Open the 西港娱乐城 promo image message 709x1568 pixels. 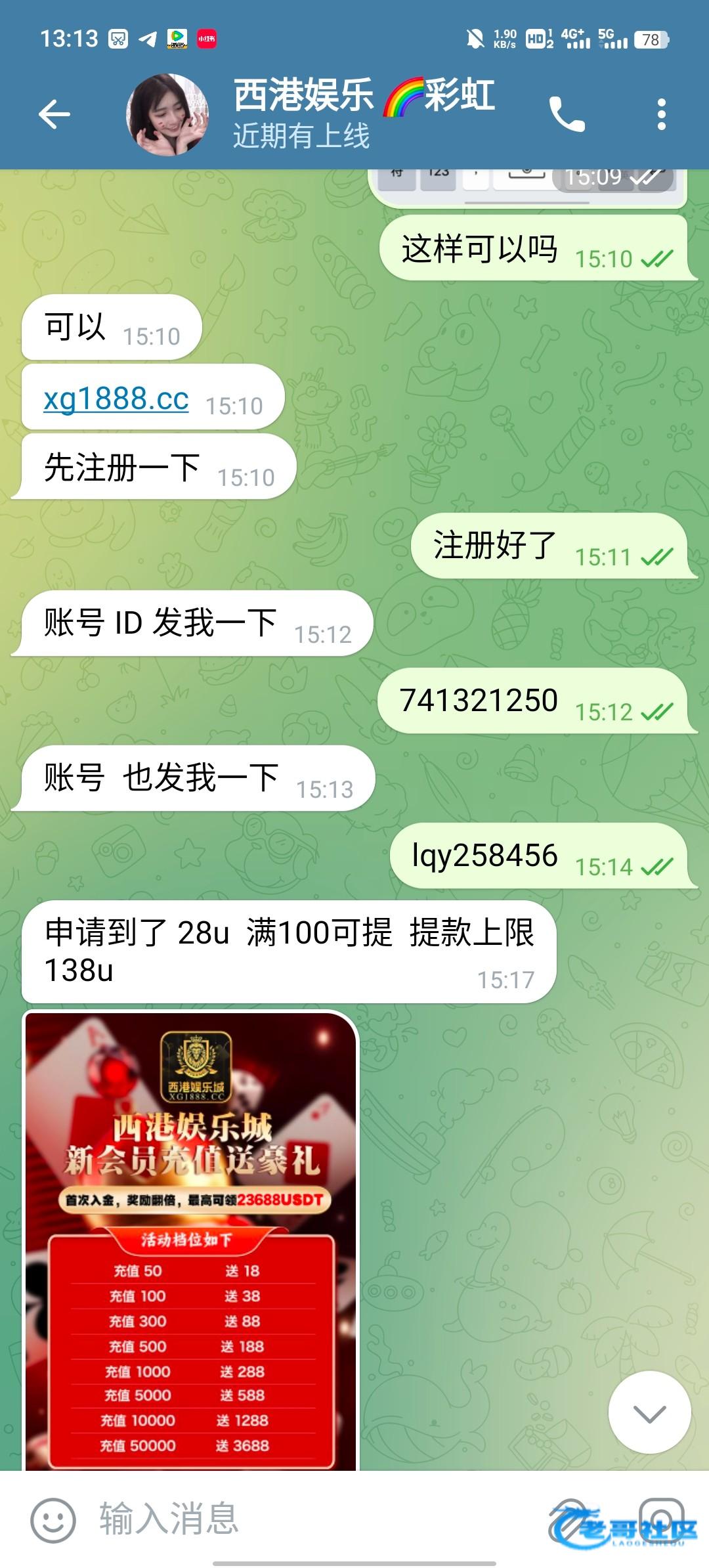pyautogui.click(x=190, y=1241)
